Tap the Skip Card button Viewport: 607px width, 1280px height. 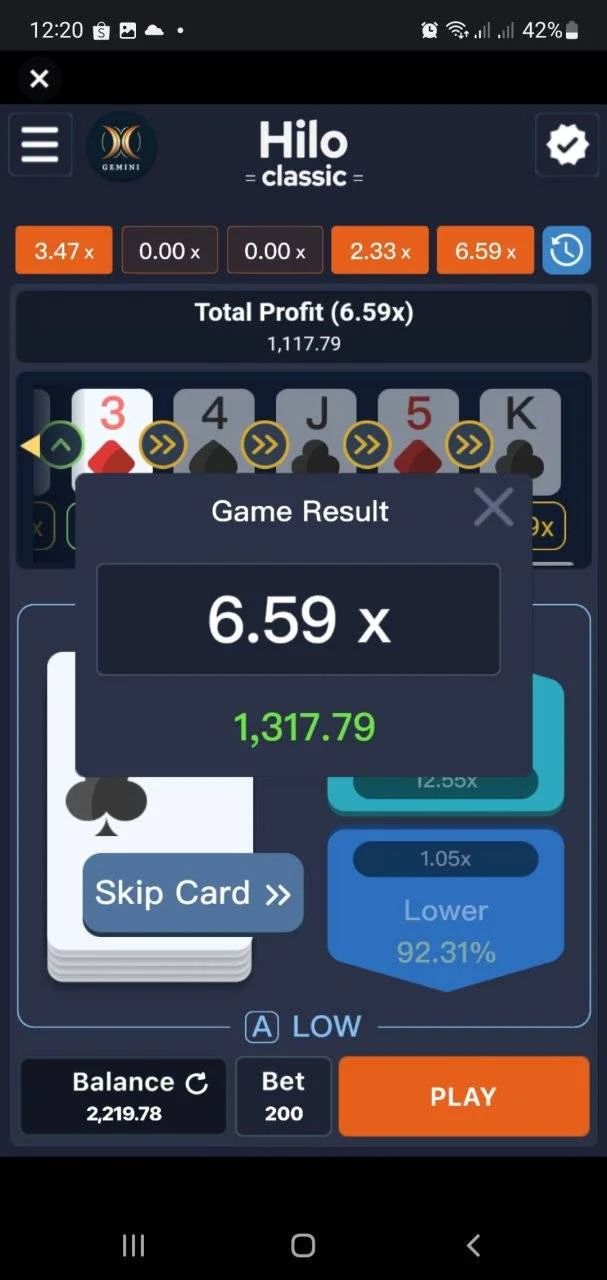click(192, 893)
